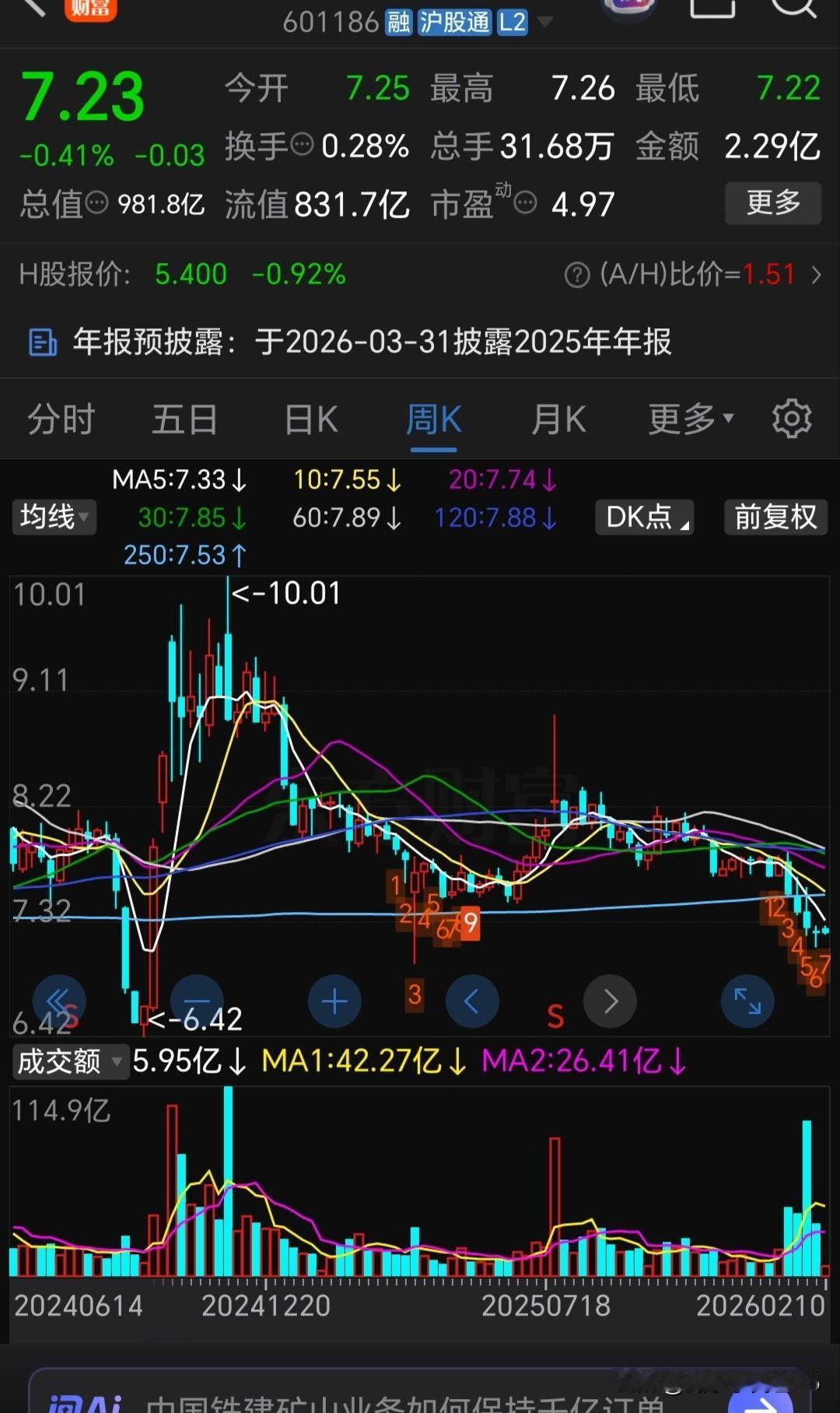Tap 更多 button for more quote details

[x=773, y=203]
